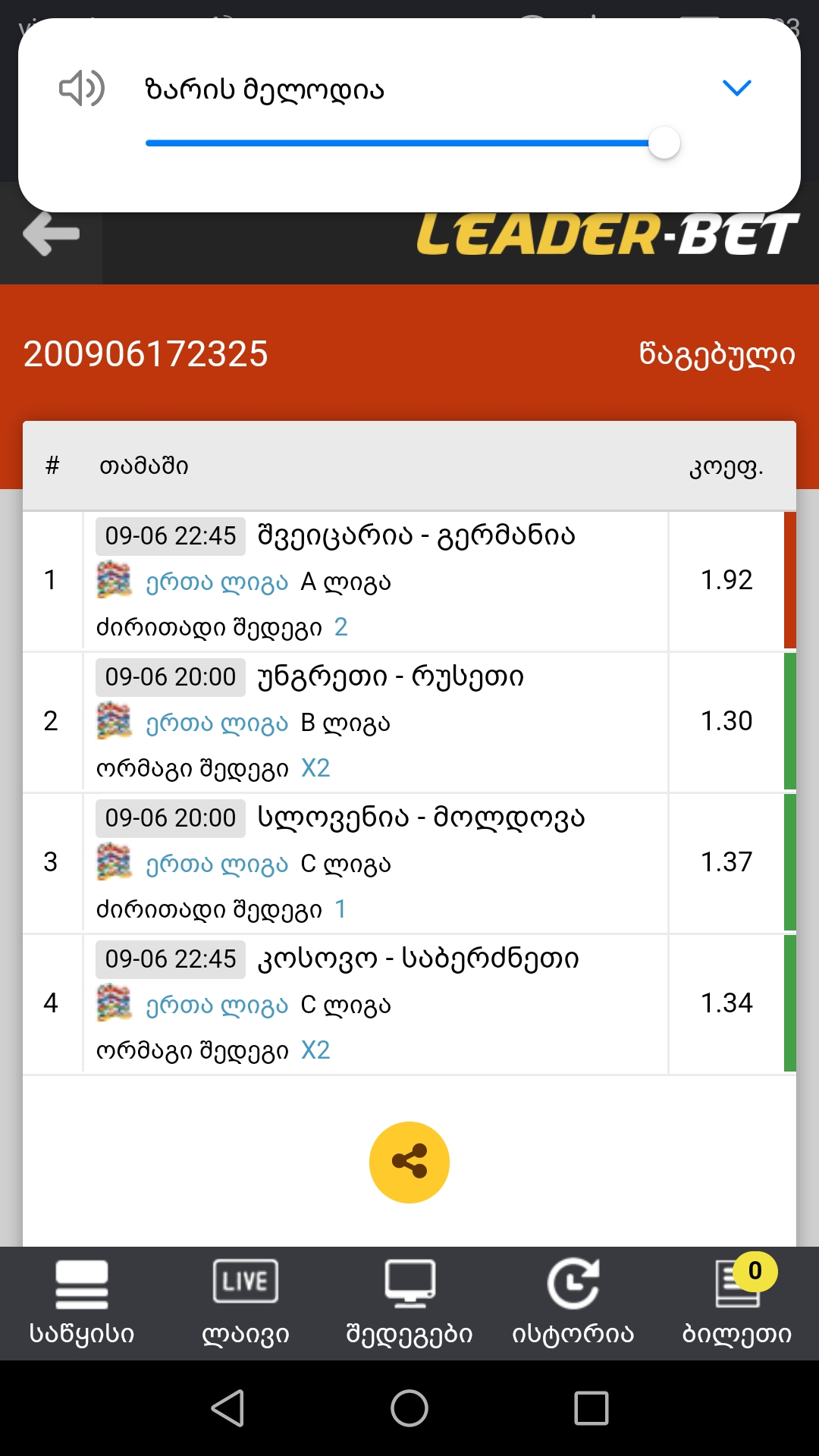Share this bet ticket
This screenshot has height=1456, width=819.
(409, 1162)
